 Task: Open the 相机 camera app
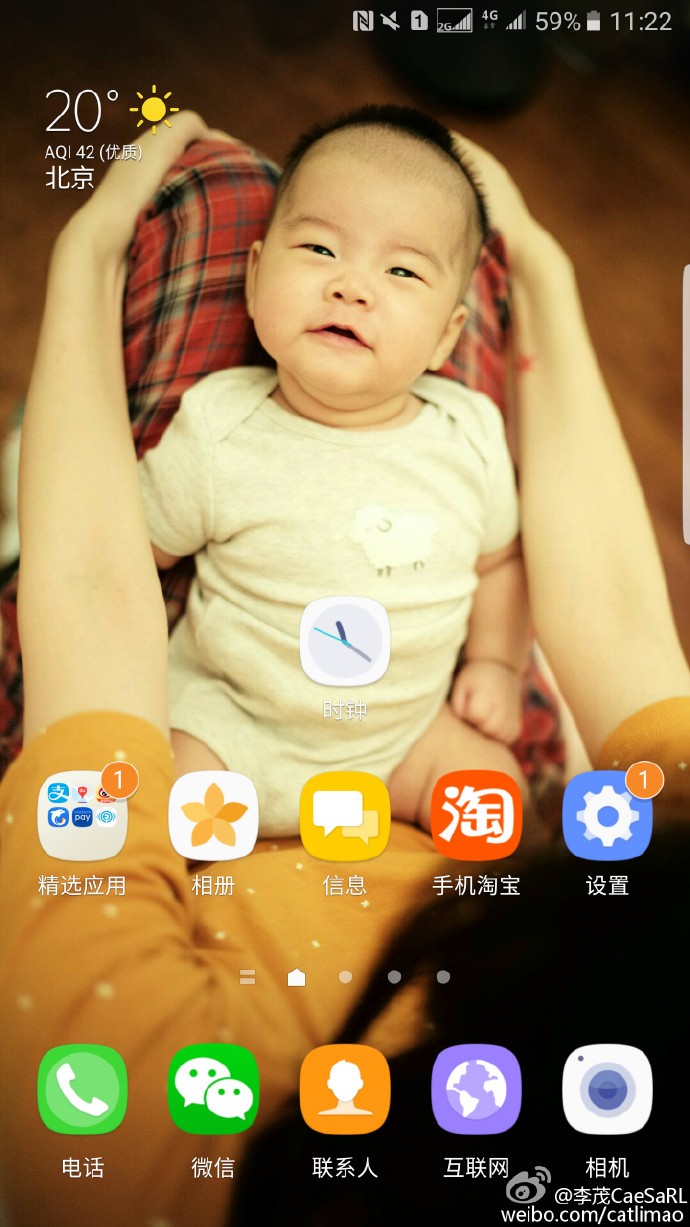tap(607, 1090)
